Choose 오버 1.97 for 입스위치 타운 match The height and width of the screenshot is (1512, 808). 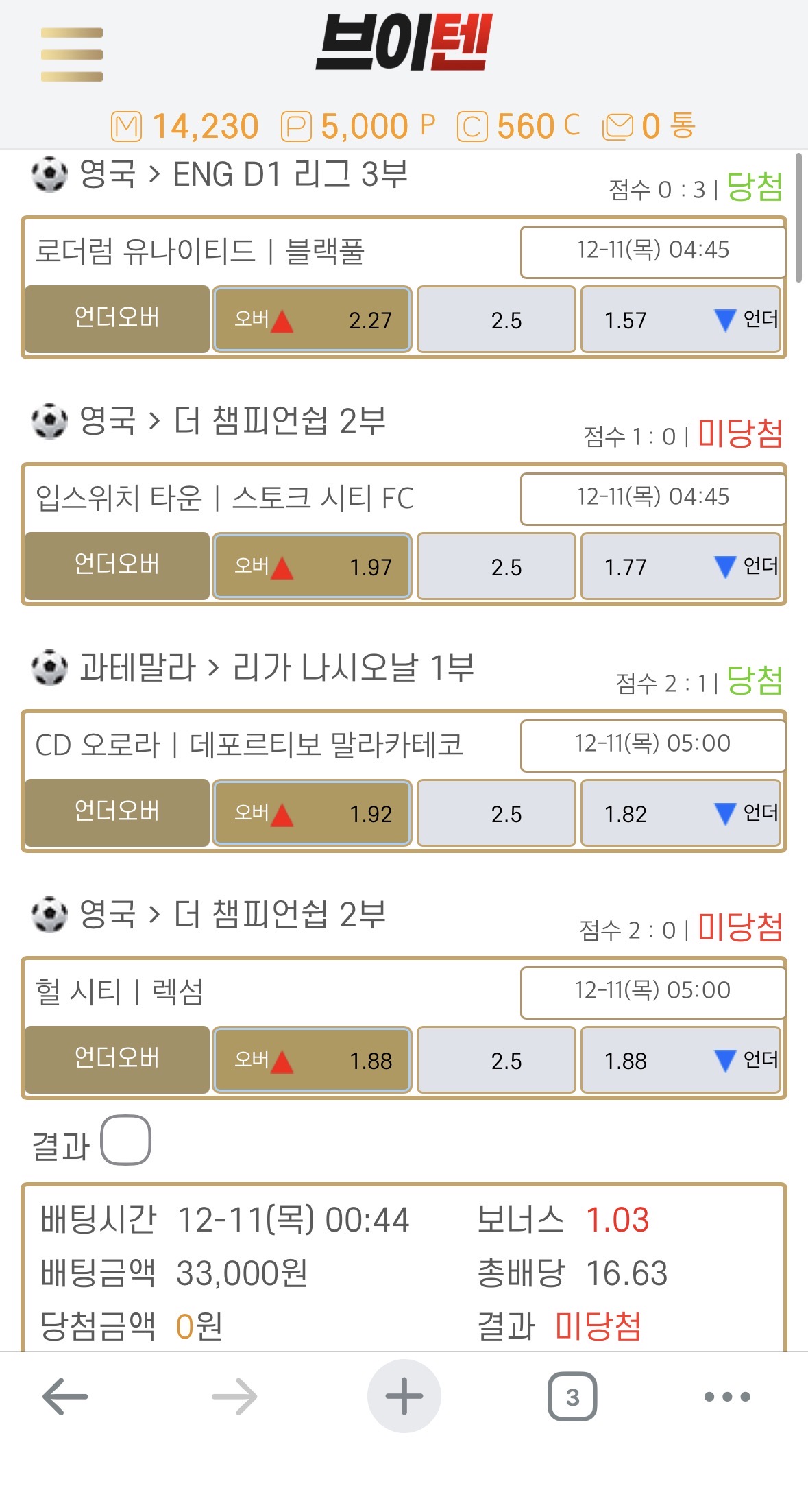click(x=312, y=566)
